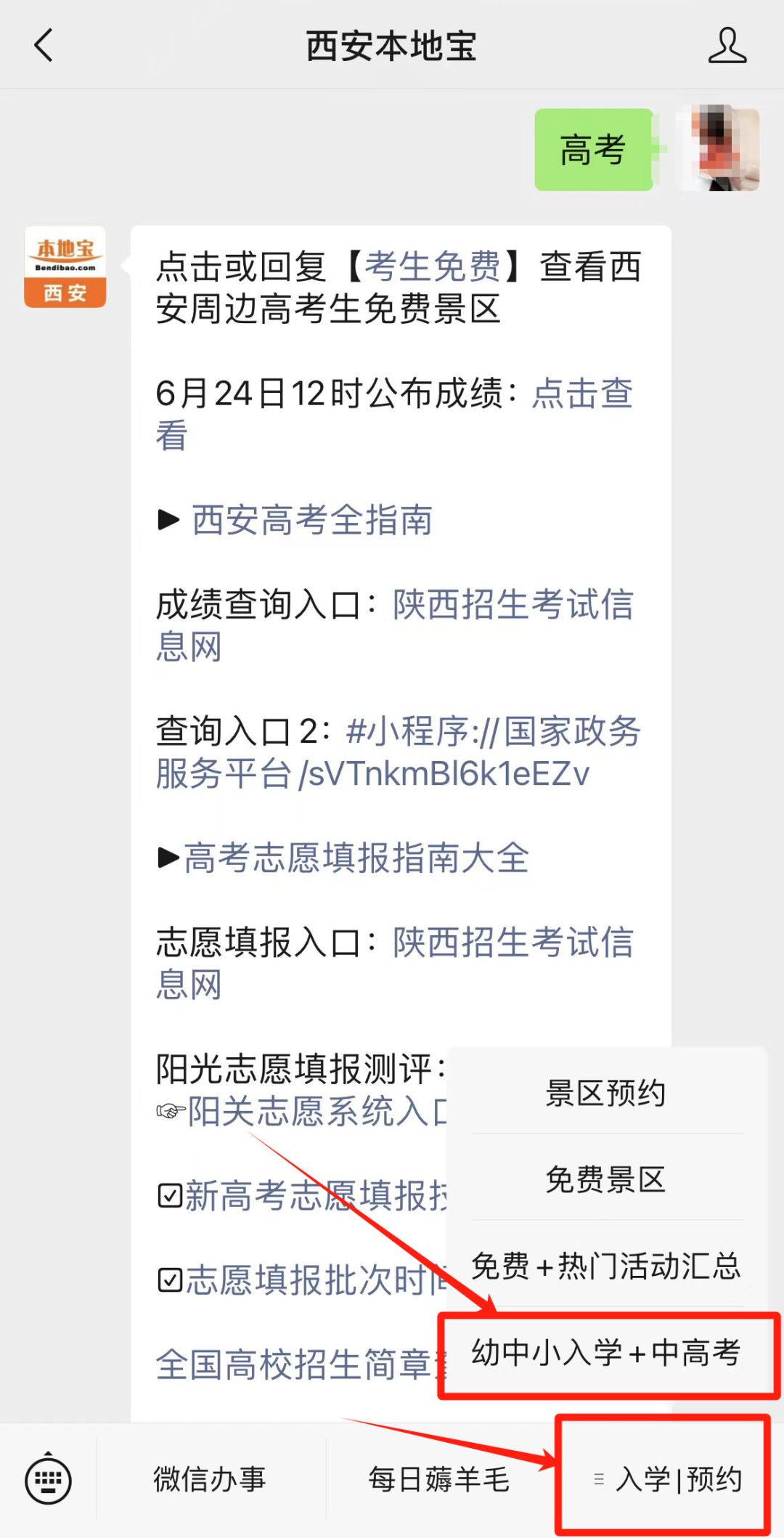Open 阳关志愿系统入口 link
The image size is (784, 1538).
coord(317,1111)
